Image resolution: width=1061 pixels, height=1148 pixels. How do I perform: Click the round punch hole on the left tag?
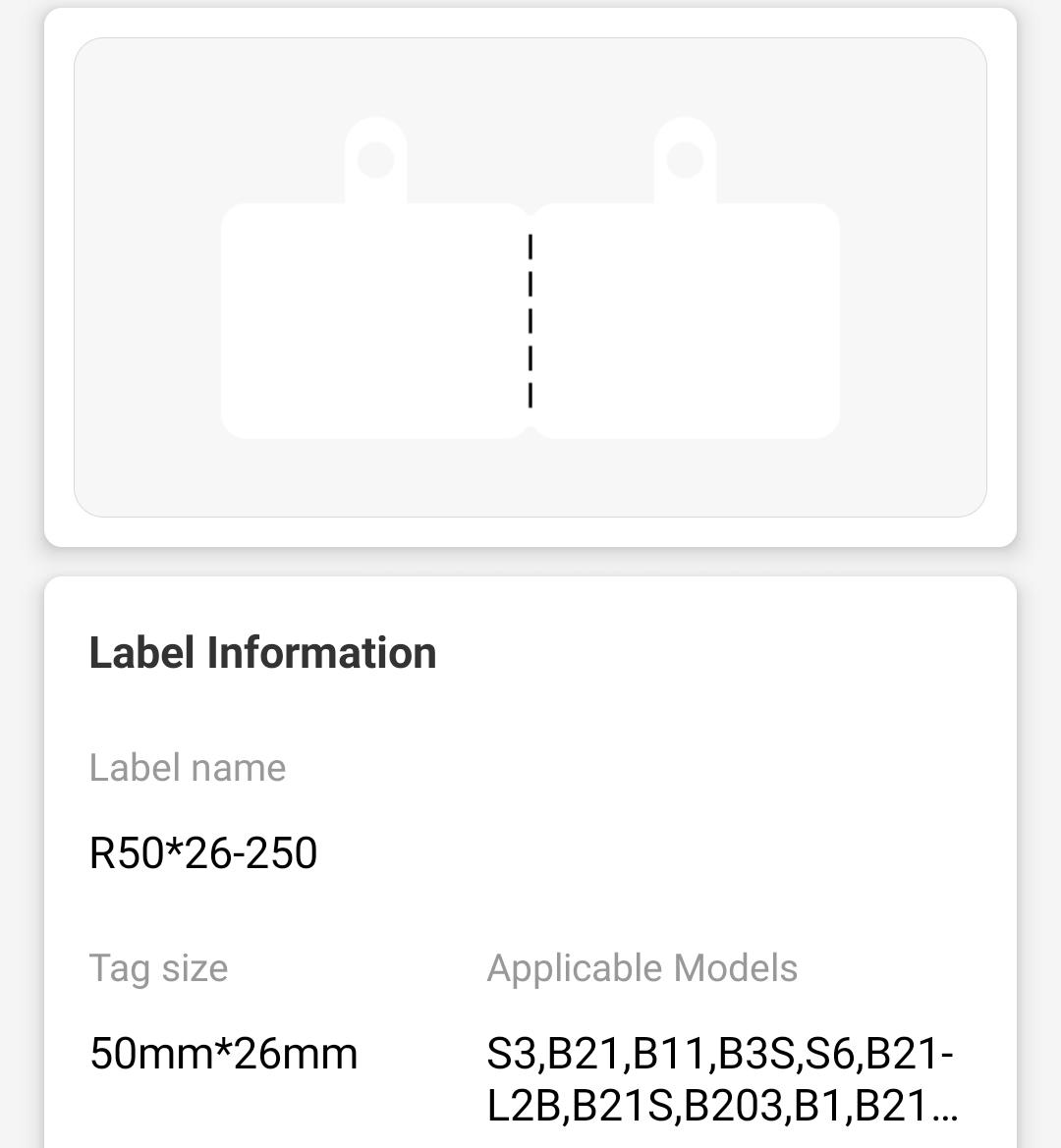[x=375, y=157]
